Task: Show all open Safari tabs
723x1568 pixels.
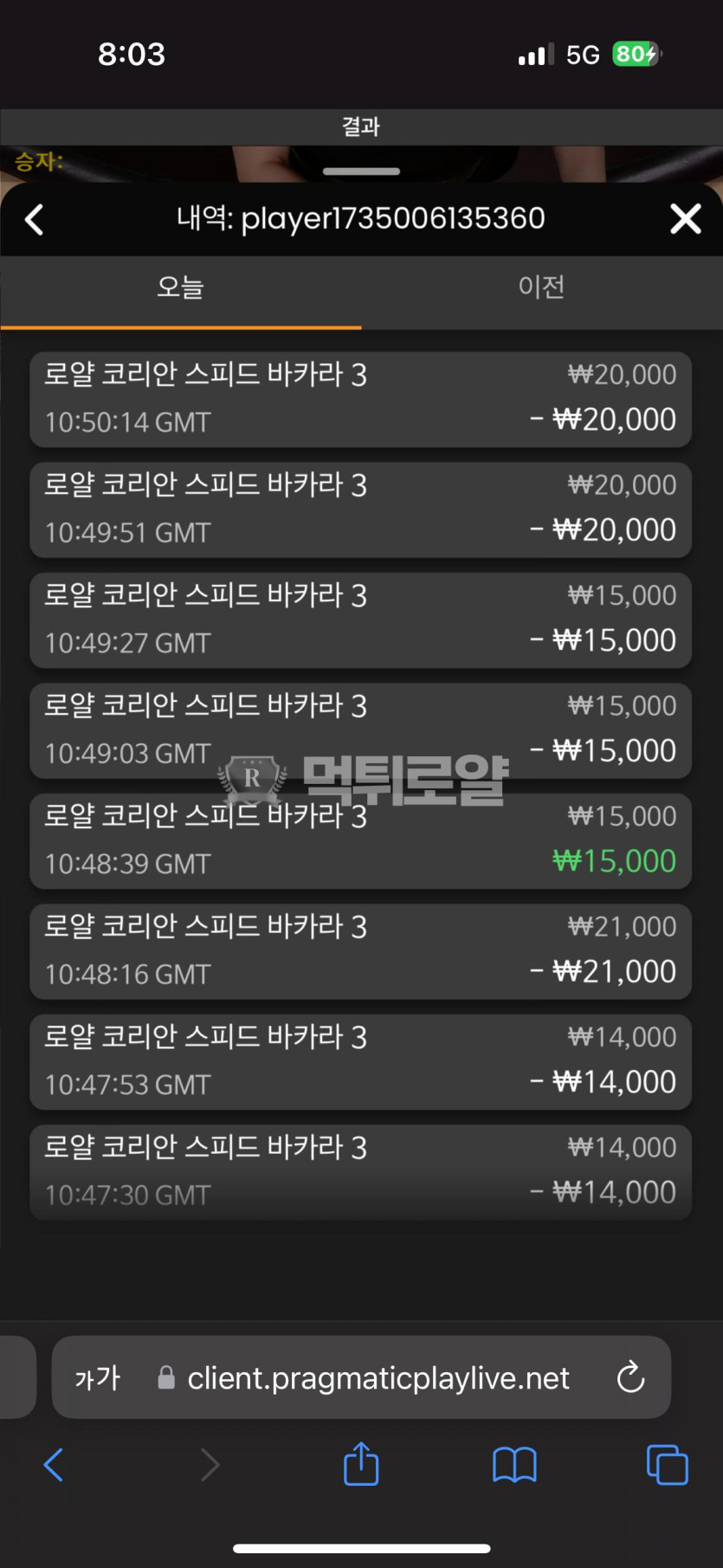Action: click(667, 1465)
